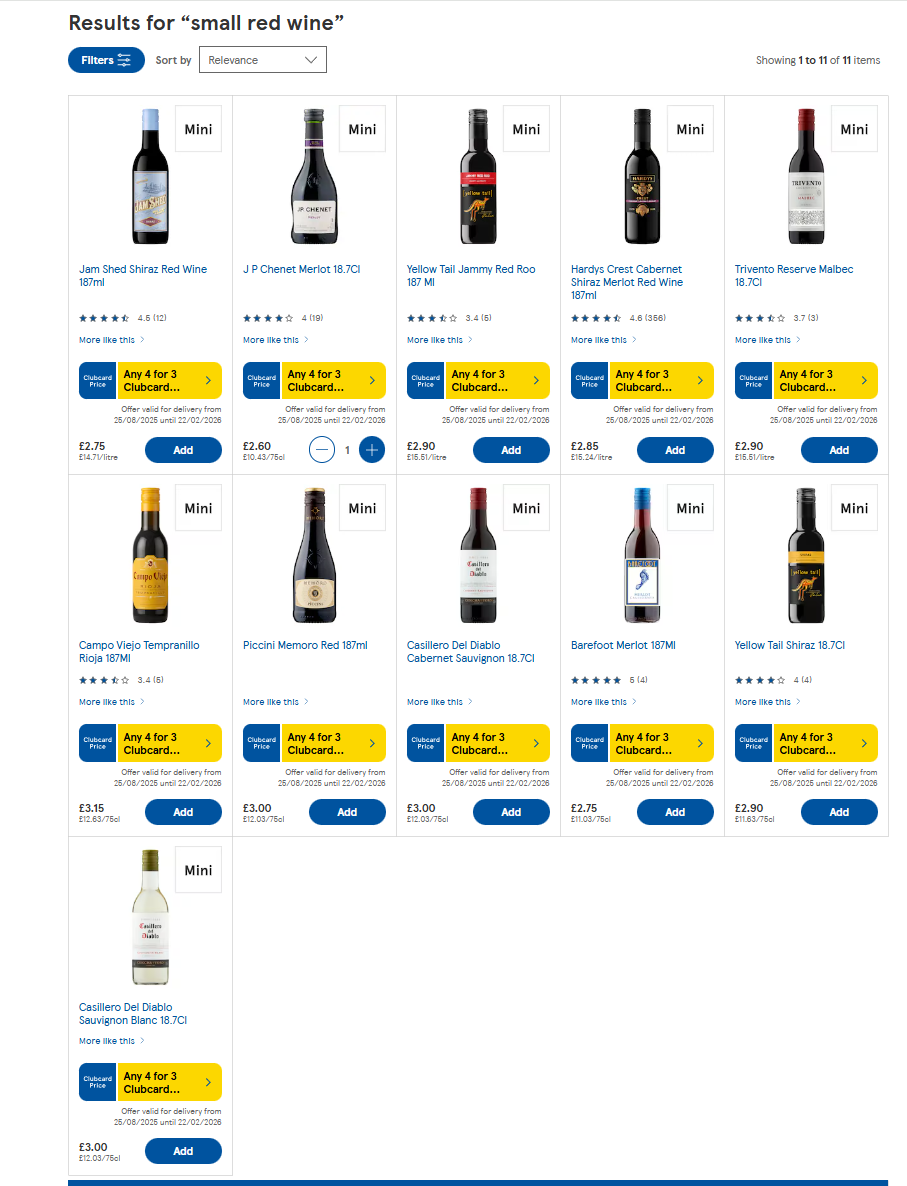907x1186 pixels.
Task: Add Trivento Reserve Malbec to basket
Action: coord(839,450)
